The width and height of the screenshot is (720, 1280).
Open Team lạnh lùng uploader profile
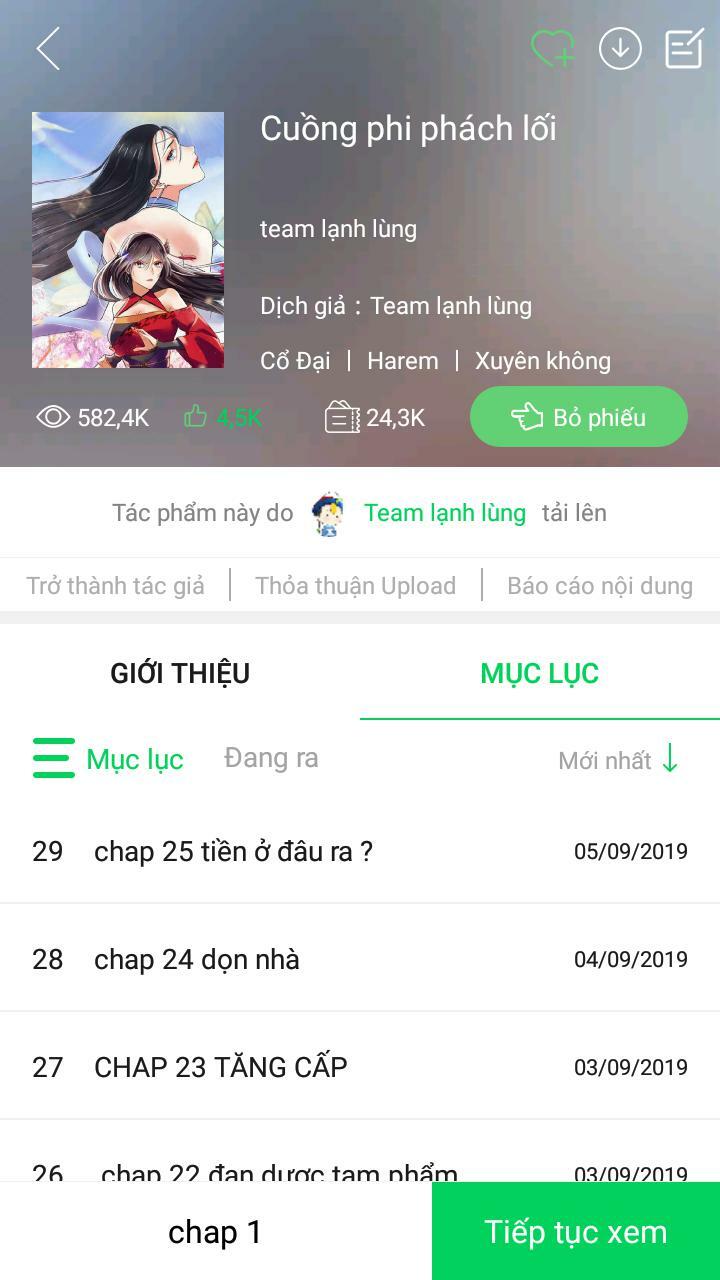point(446,511)
